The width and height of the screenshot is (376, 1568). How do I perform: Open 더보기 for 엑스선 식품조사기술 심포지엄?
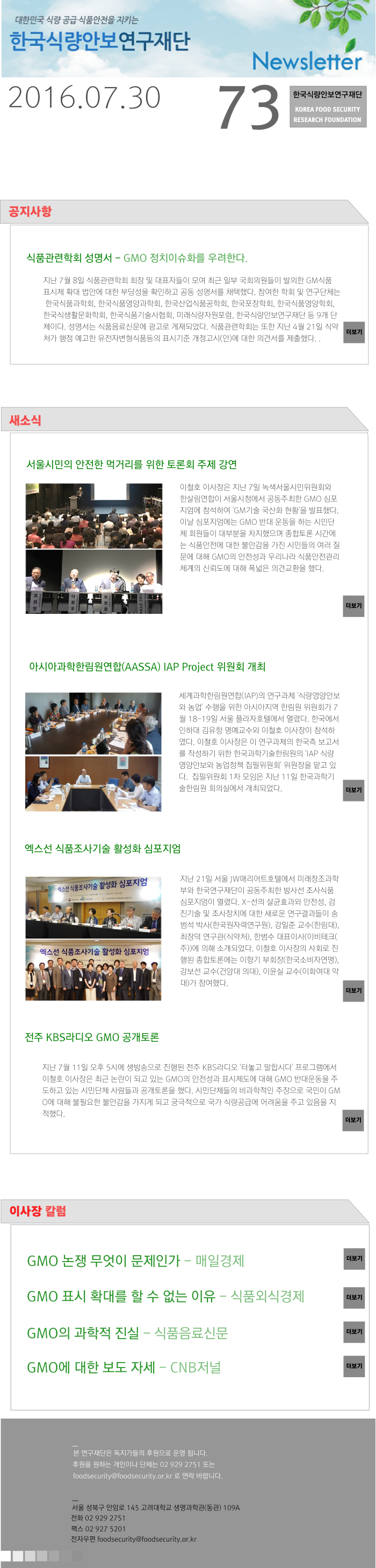(353, 990)
